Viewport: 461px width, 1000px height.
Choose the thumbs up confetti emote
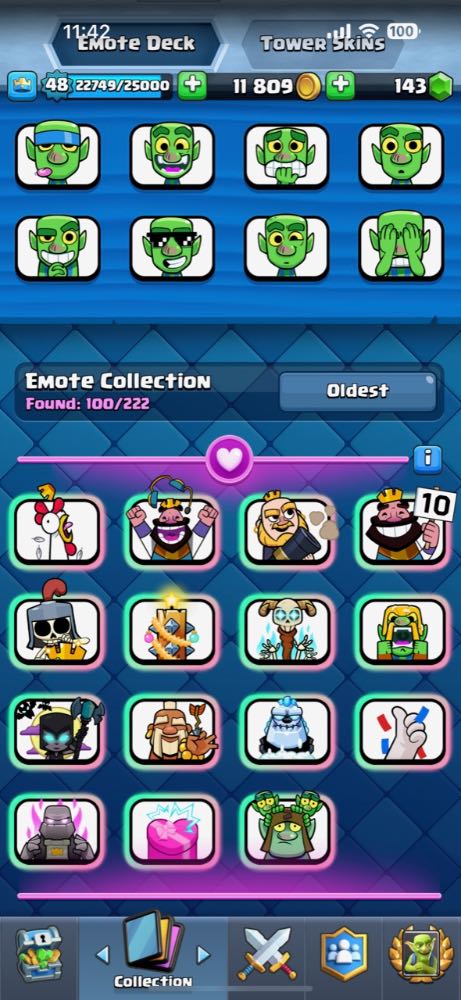[x=402, y=730]
